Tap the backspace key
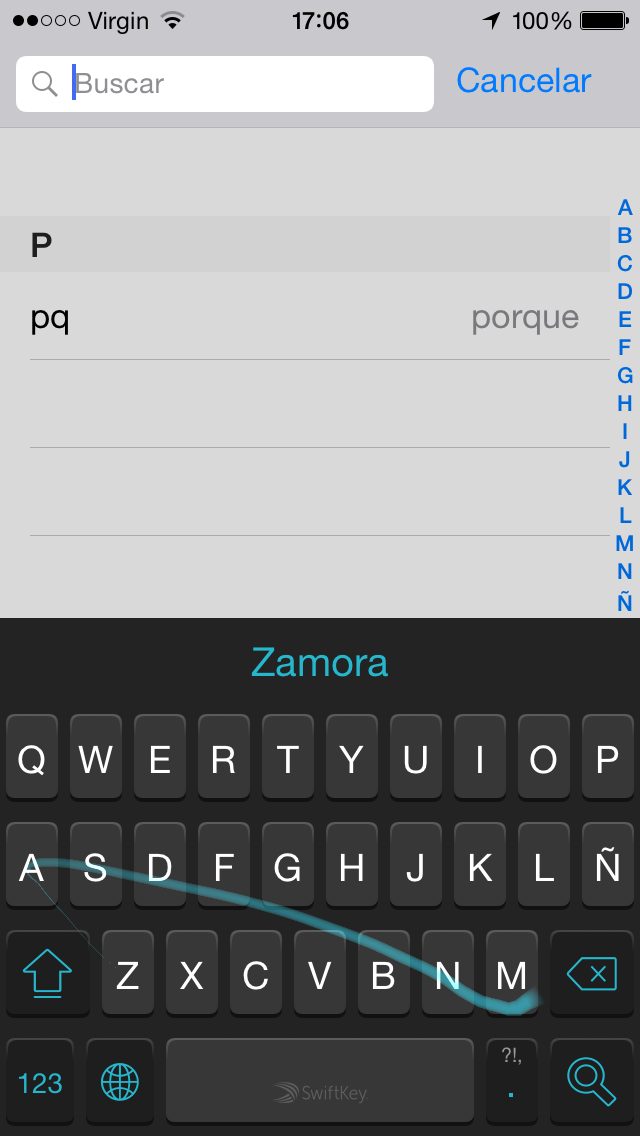 click(x=591, y=974)
